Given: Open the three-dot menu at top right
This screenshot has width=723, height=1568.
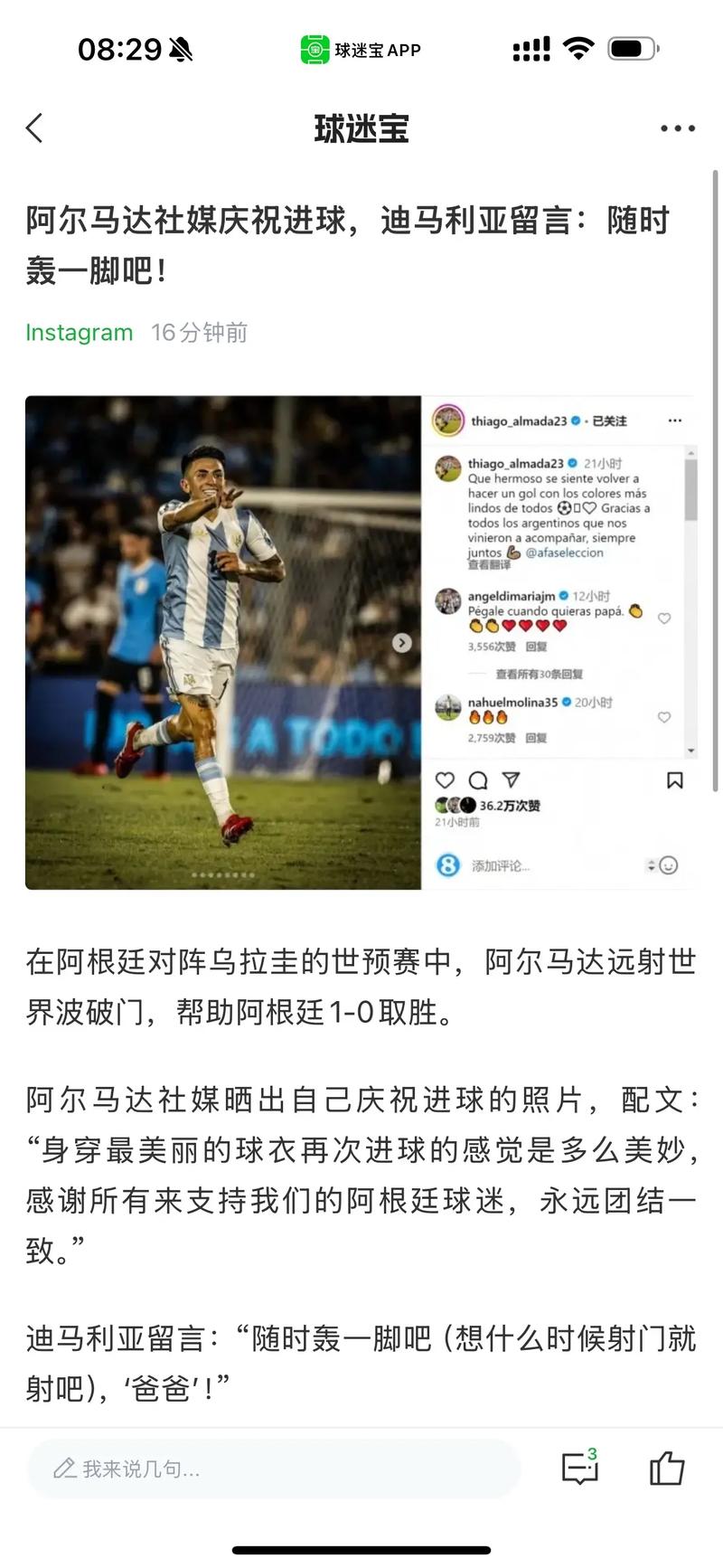Looking at the screenshot, I should tap(676, 128).
